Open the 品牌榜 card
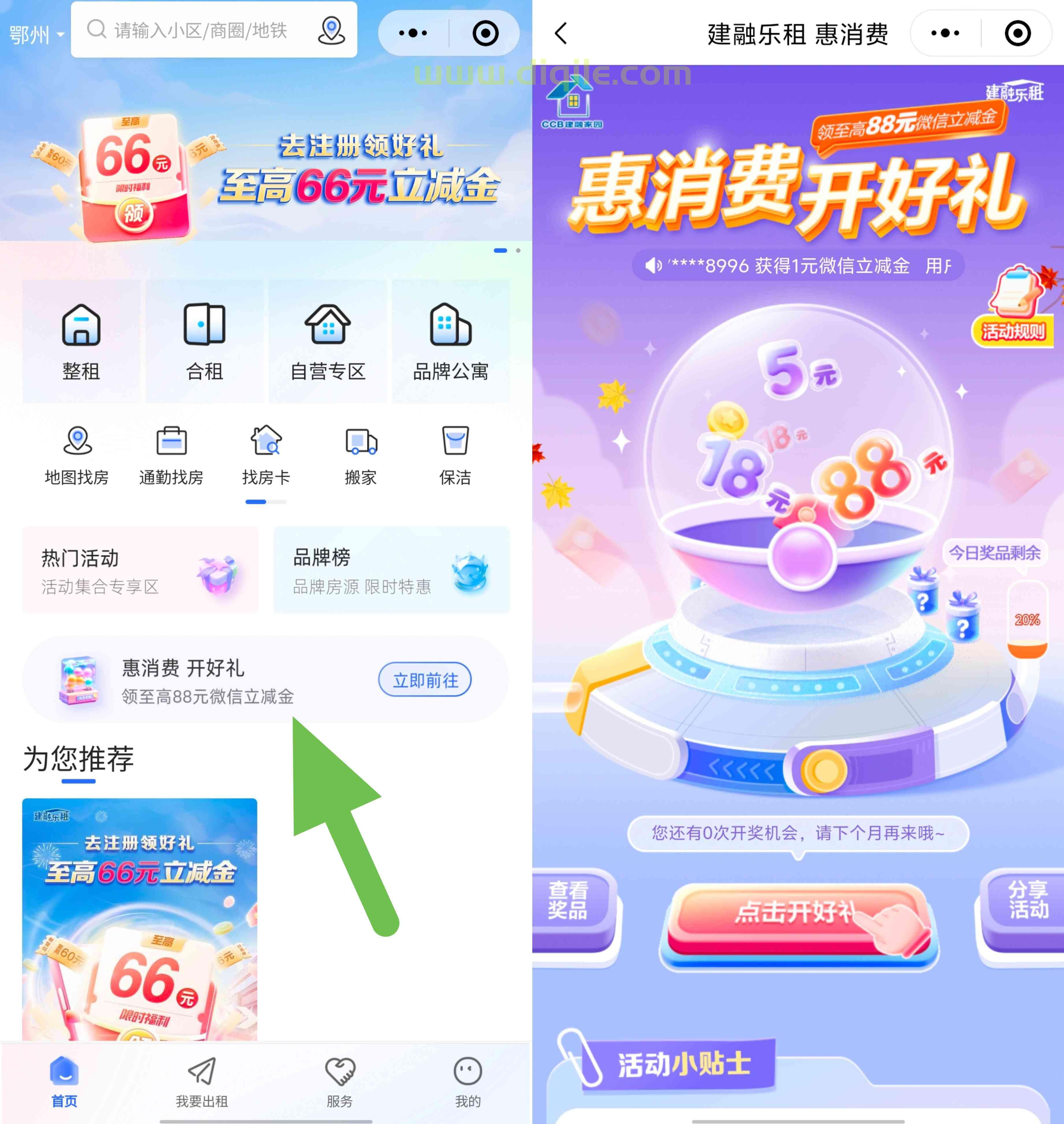1064x1124 pixels. pyautogui.click(x=391, y=570)
